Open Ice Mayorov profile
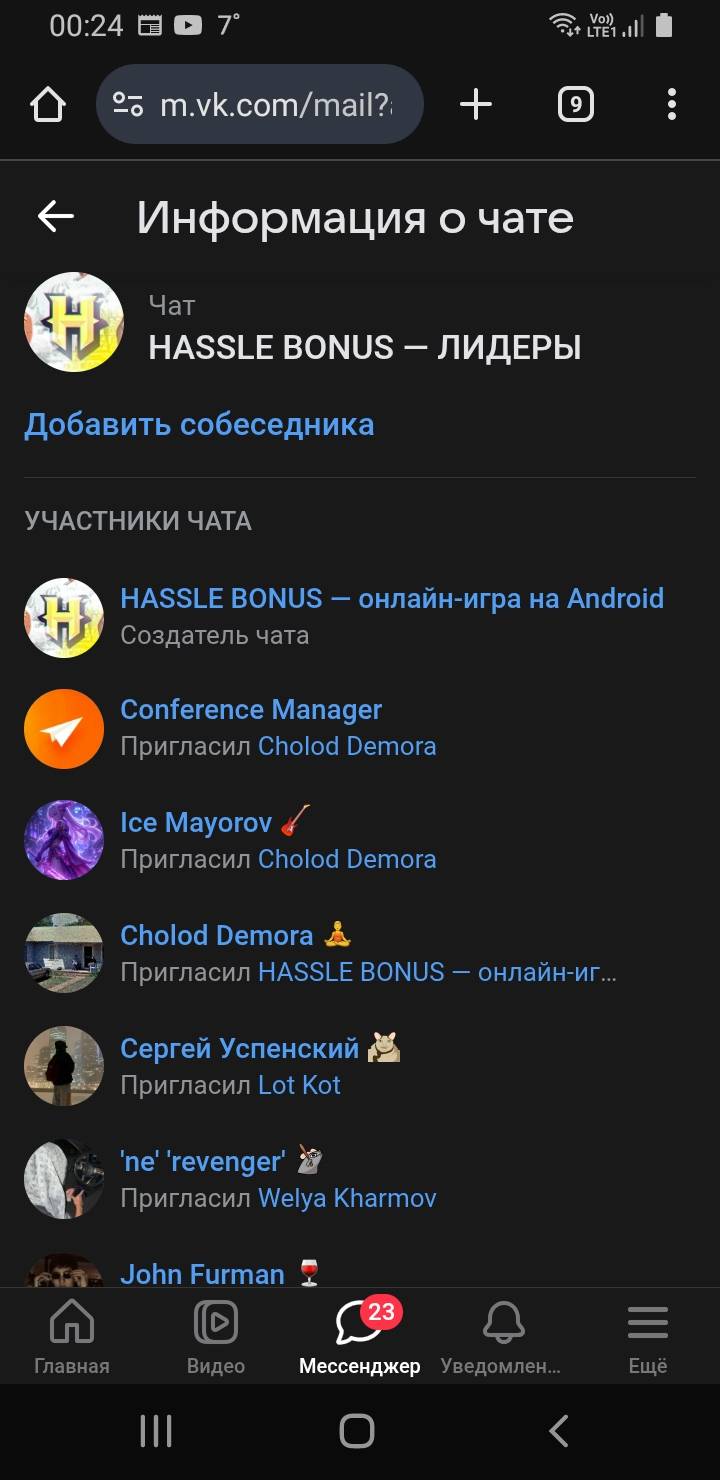 196,822
